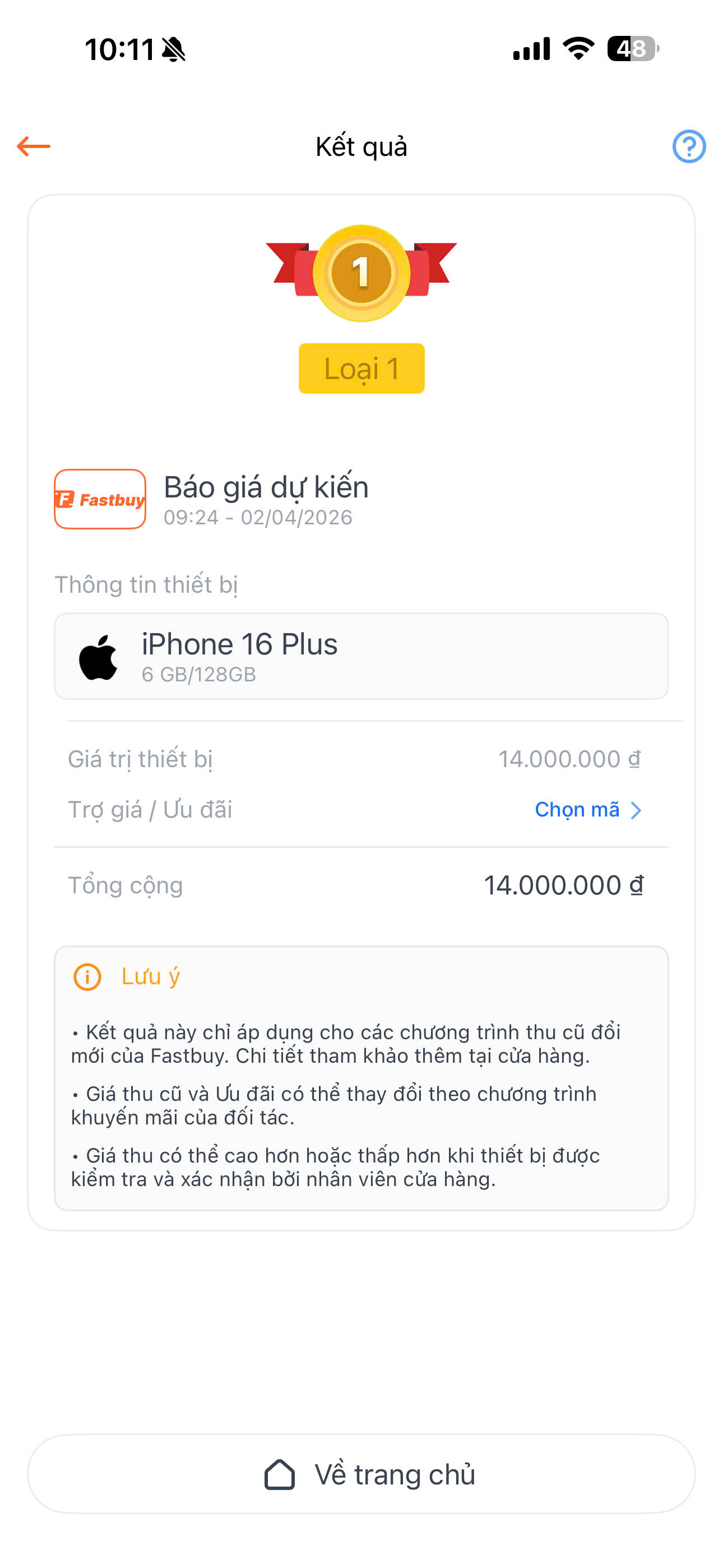Select a promo code via Chọn mã

click(587, 810)
